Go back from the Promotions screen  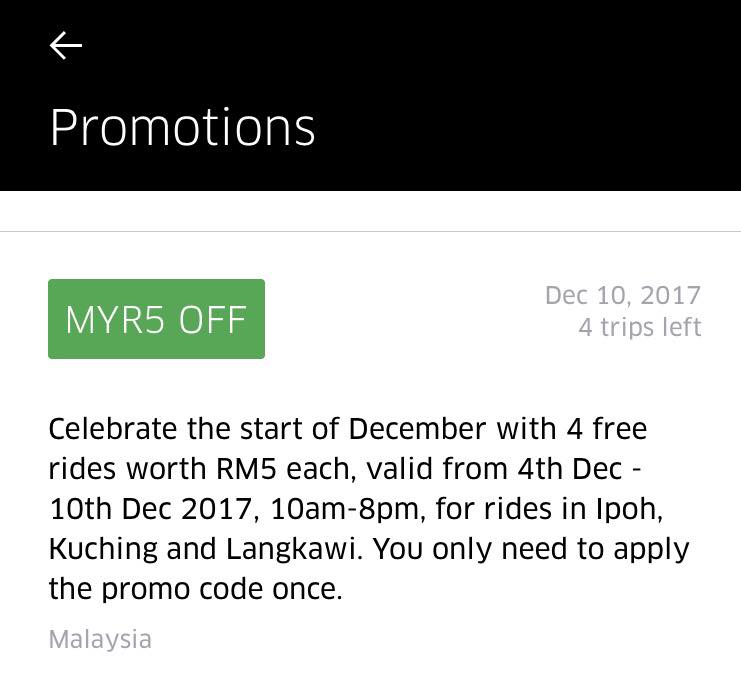pos(66,45)
